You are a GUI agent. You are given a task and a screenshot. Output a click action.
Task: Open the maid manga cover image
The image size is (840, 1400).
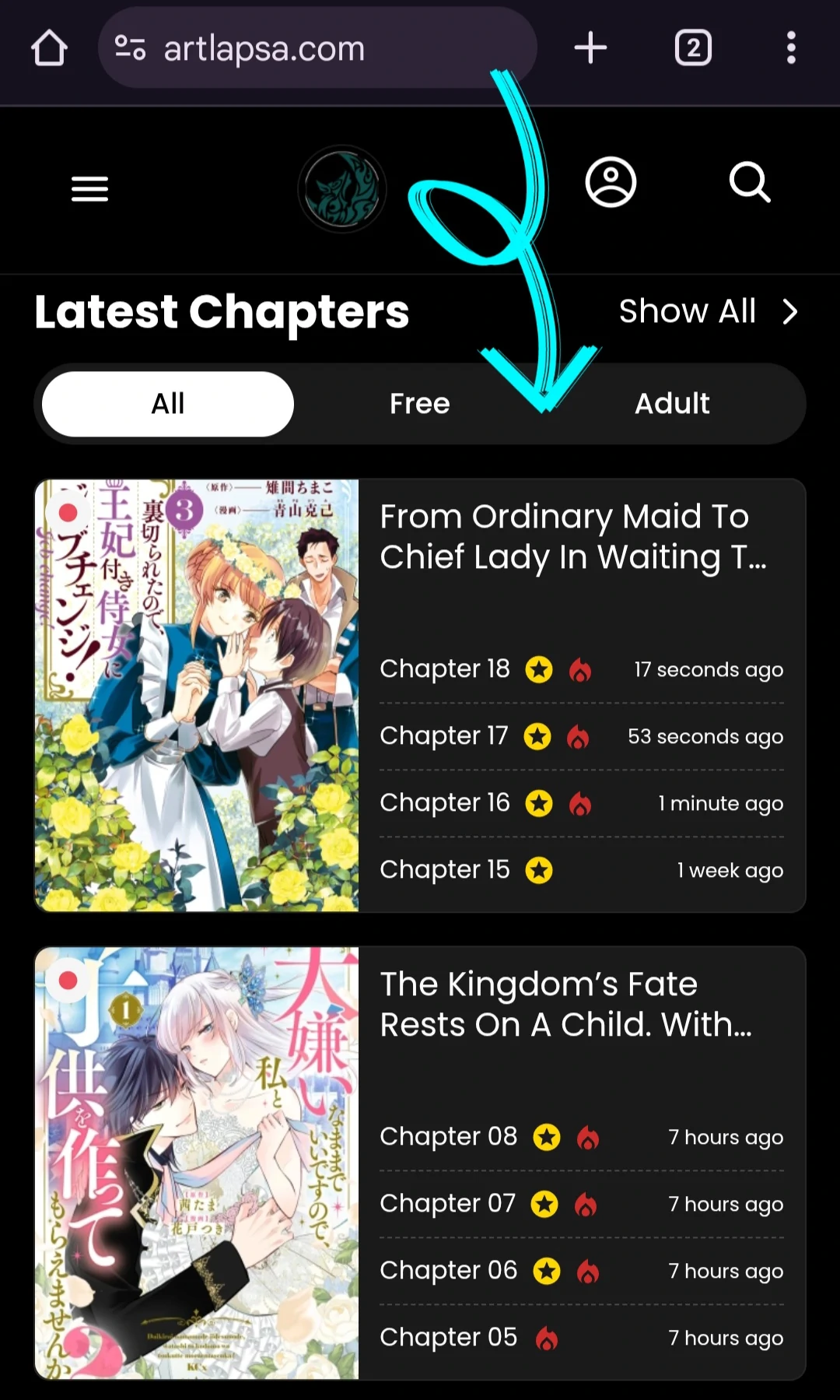(197, 695)
